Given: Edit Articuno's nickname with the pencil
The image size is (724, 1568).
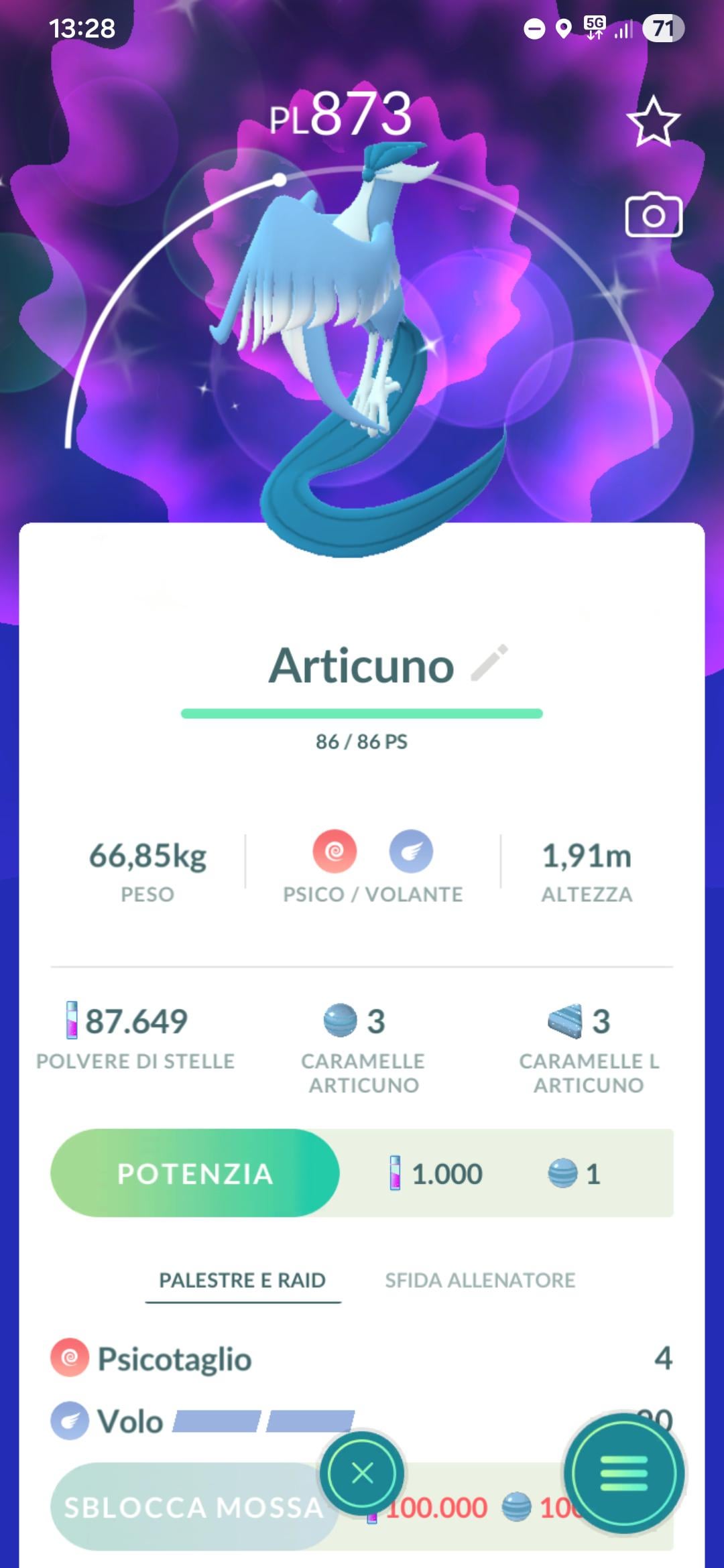Looking at the screenshot, I should pyautogui.click(x=490, y=663).
